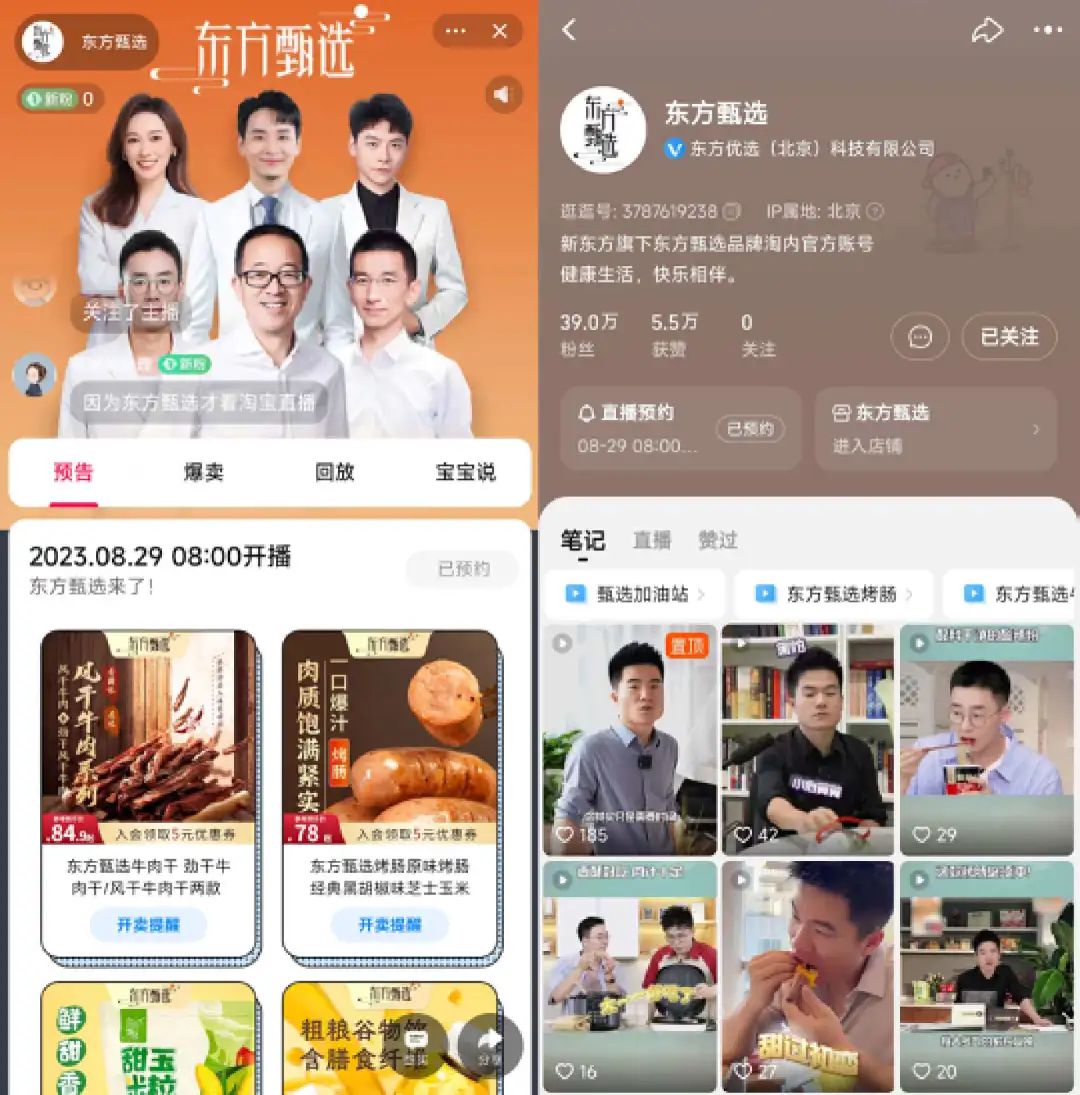
Task: Go back from the 东方甄选 profile page
Action: [x=569, y=30]
